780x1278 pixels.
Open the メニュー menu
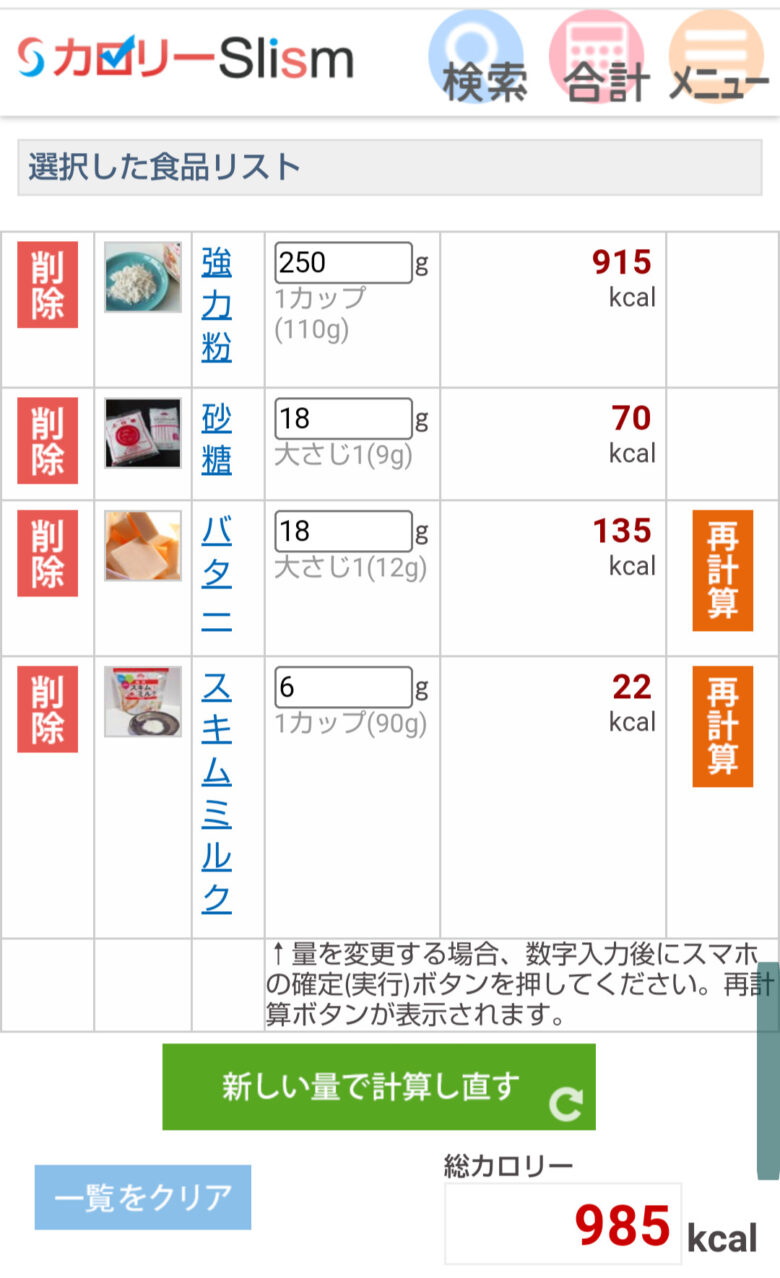tap(717, 58)
